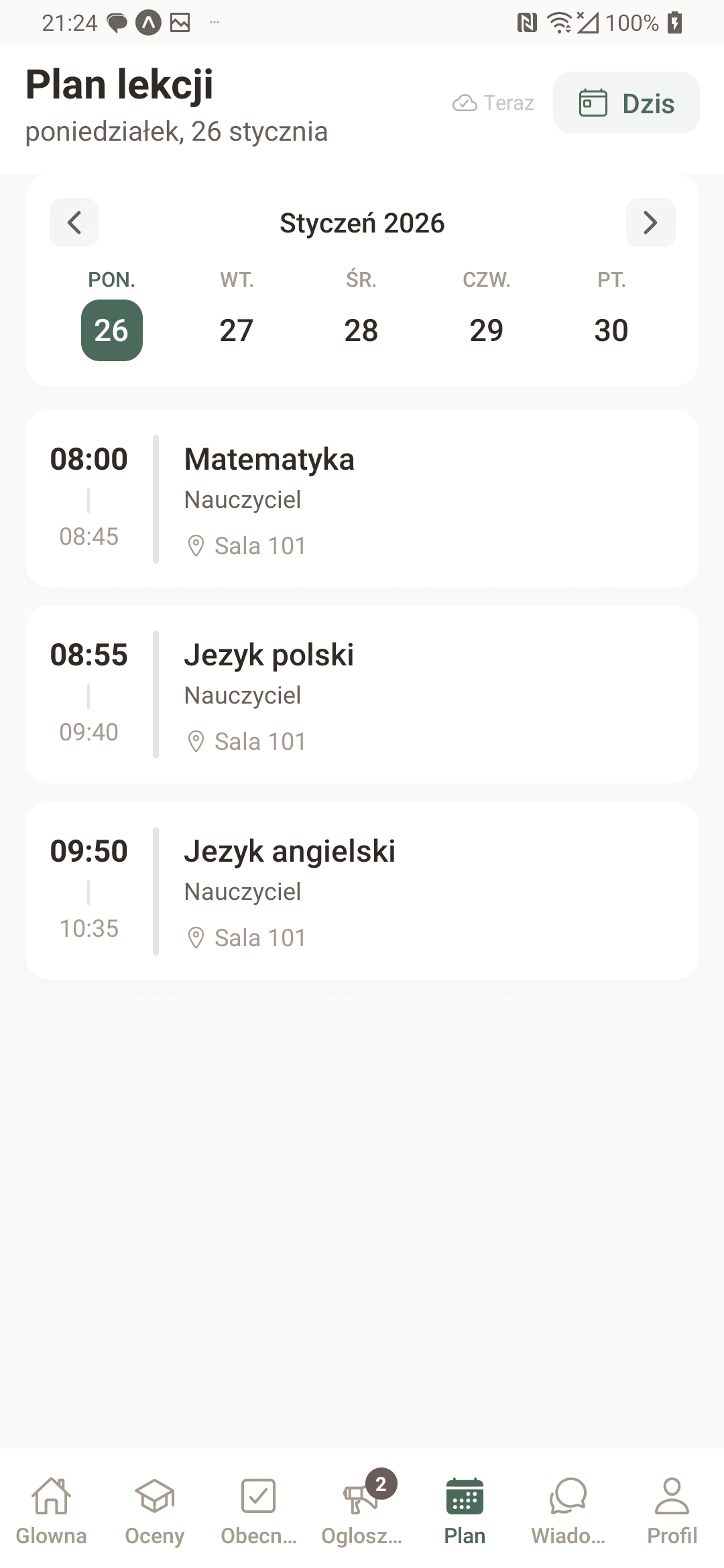Select Friday, date 30
Image resolution: width=724 pixels, height=1568 pixels.
coord(611,330)
